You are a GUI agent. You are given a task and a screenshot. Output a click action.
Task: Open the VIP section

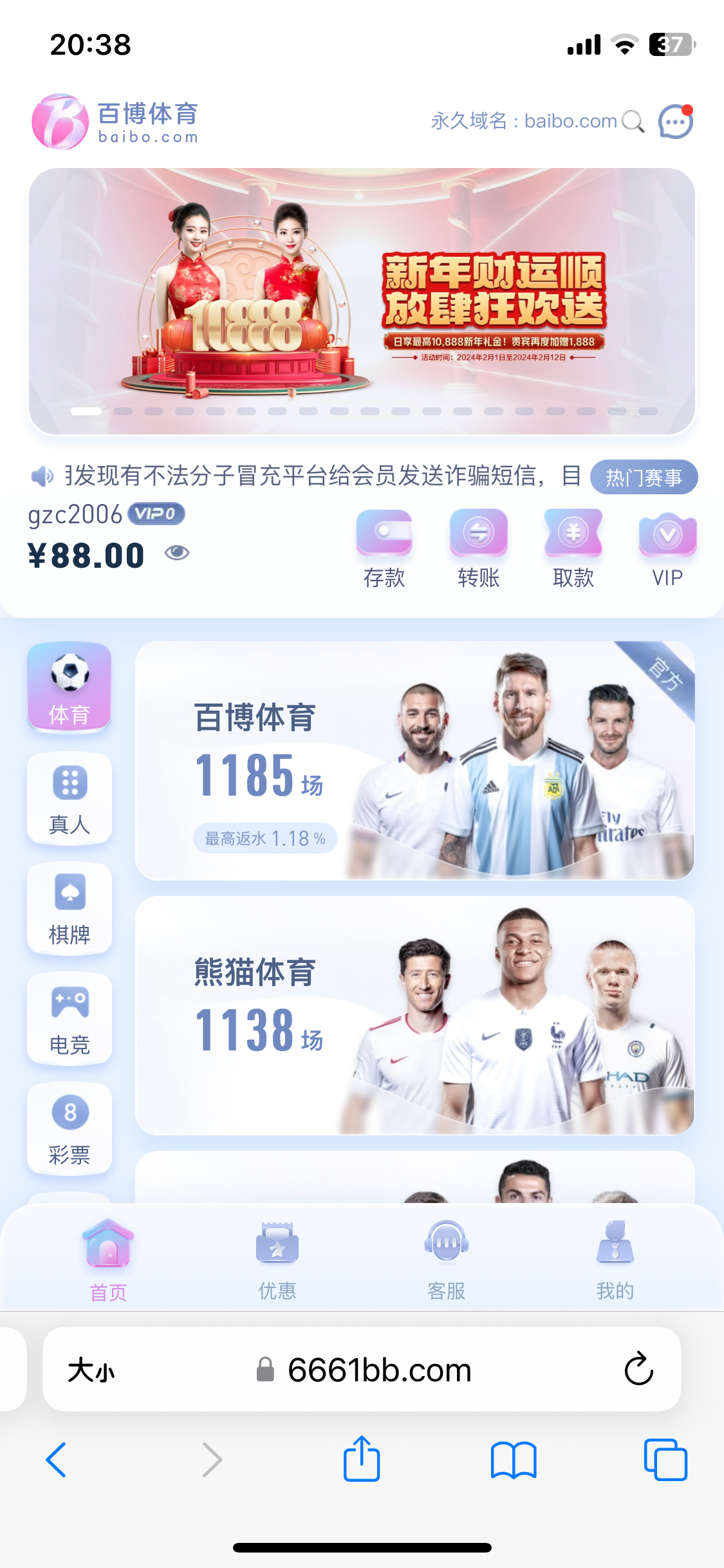(x=667, y=548)
